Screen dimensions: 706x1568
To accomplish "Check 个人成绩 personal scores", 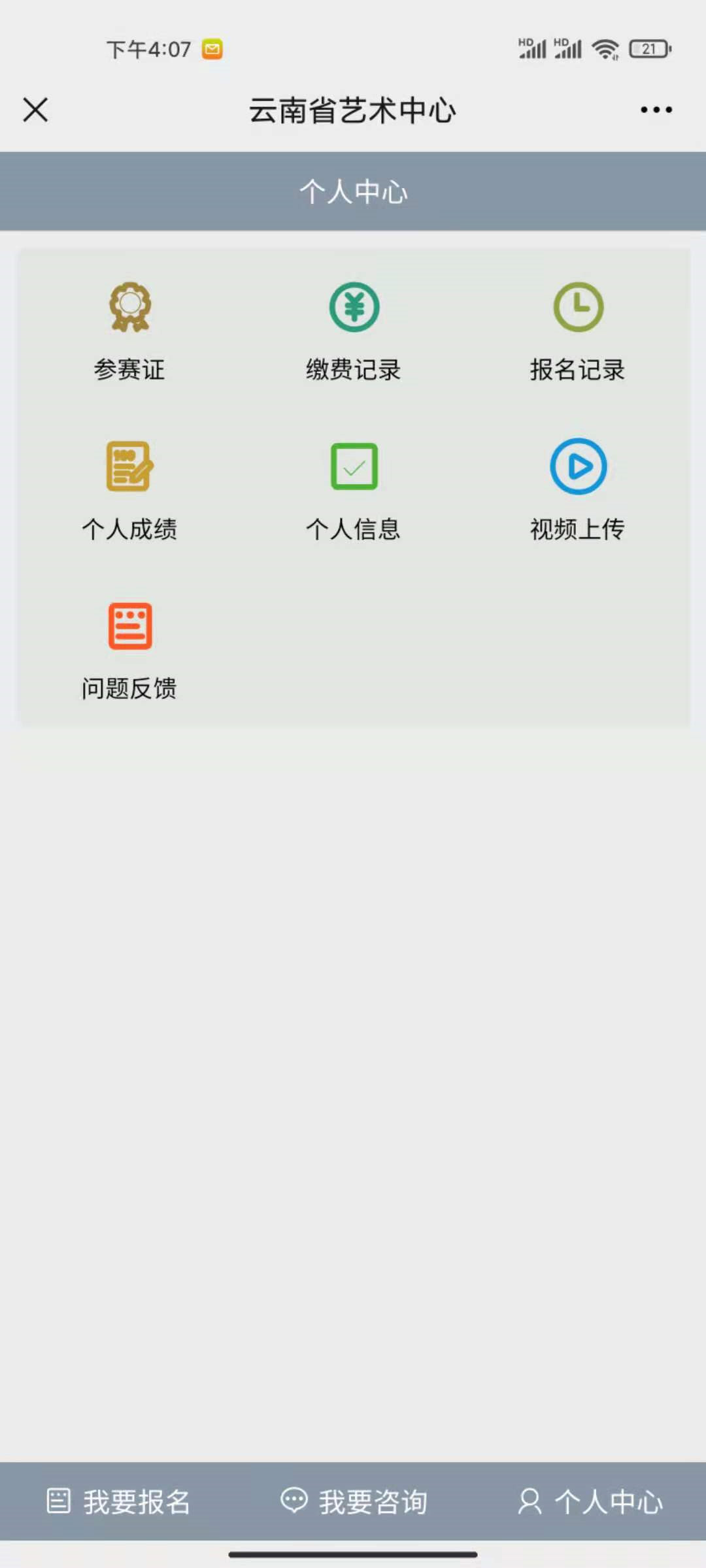I will [129, 491].
